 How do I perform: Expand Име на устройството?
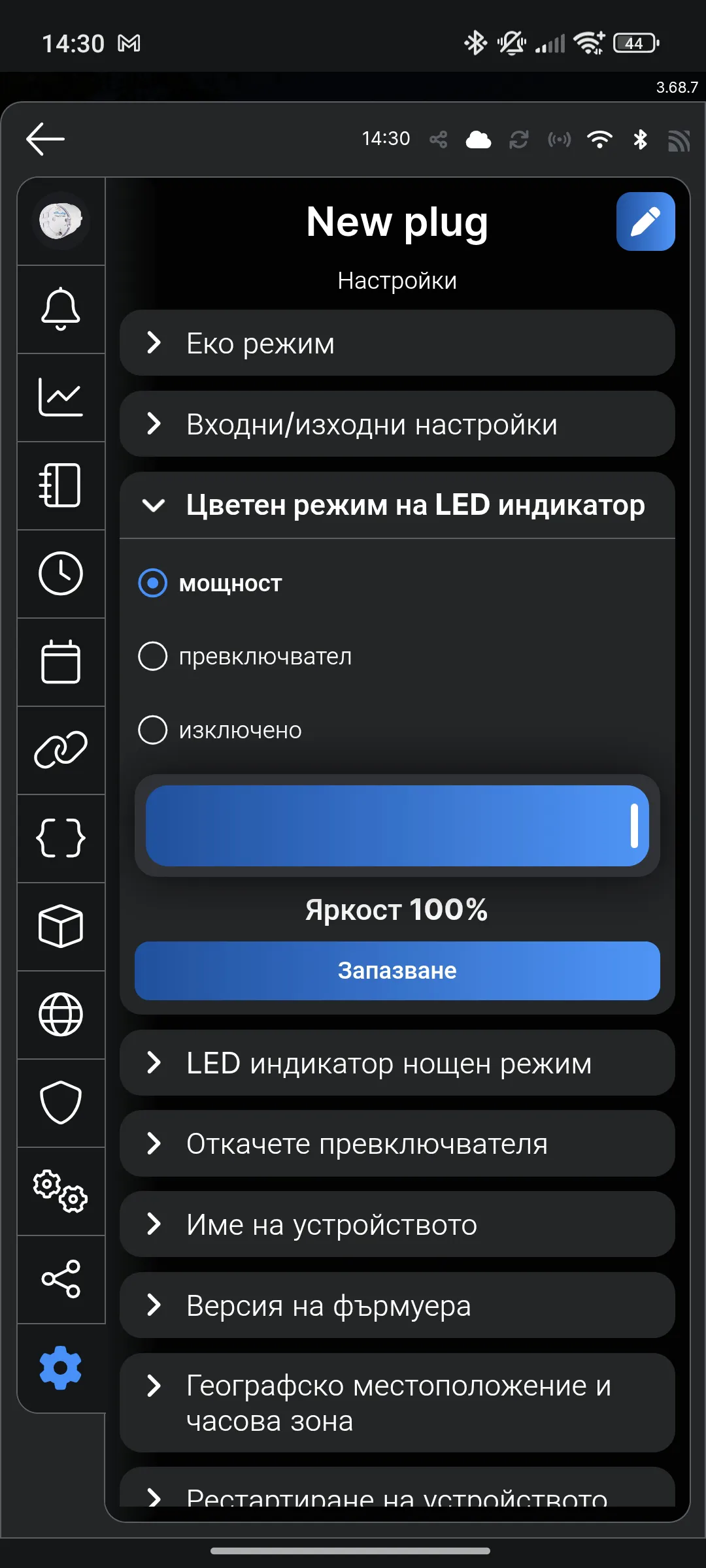(397, 1224)
